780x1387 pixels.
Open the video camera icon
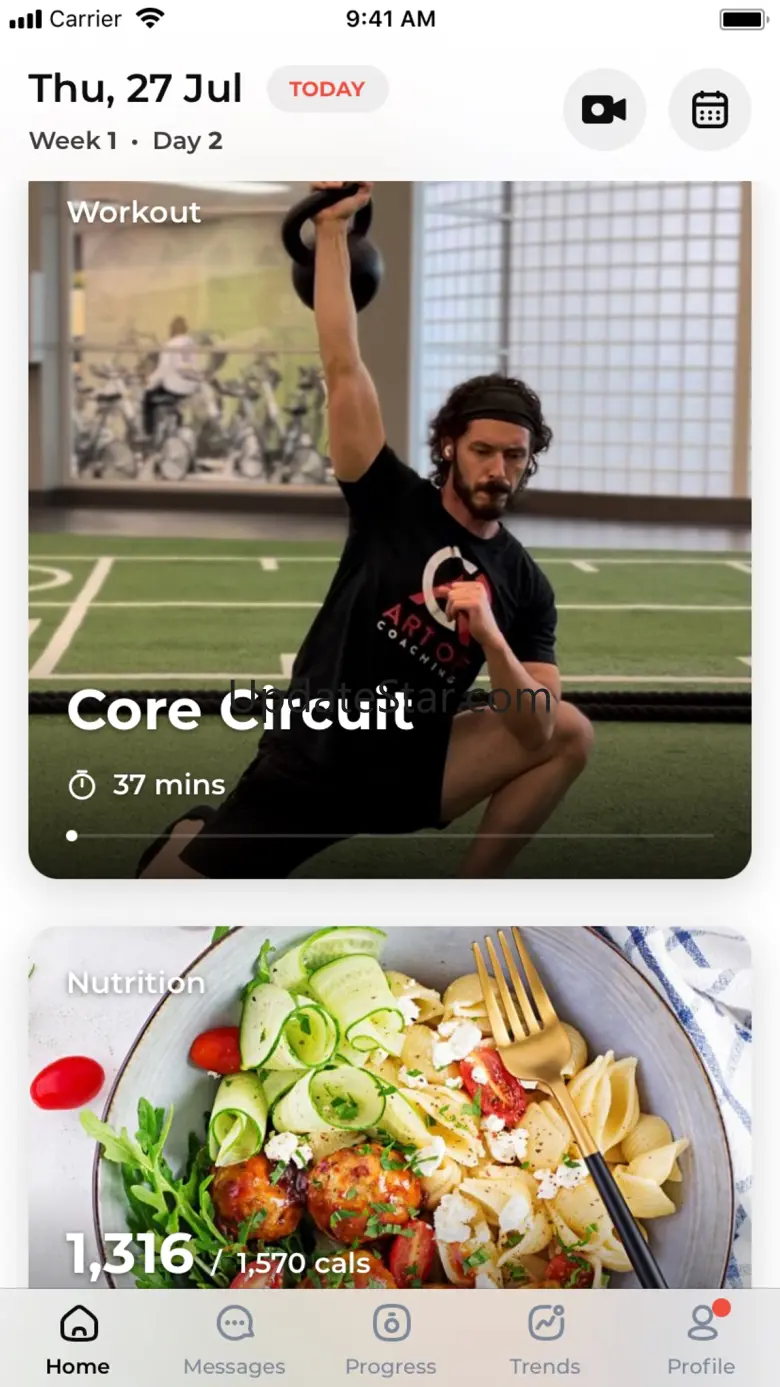[x=604, y=109]
